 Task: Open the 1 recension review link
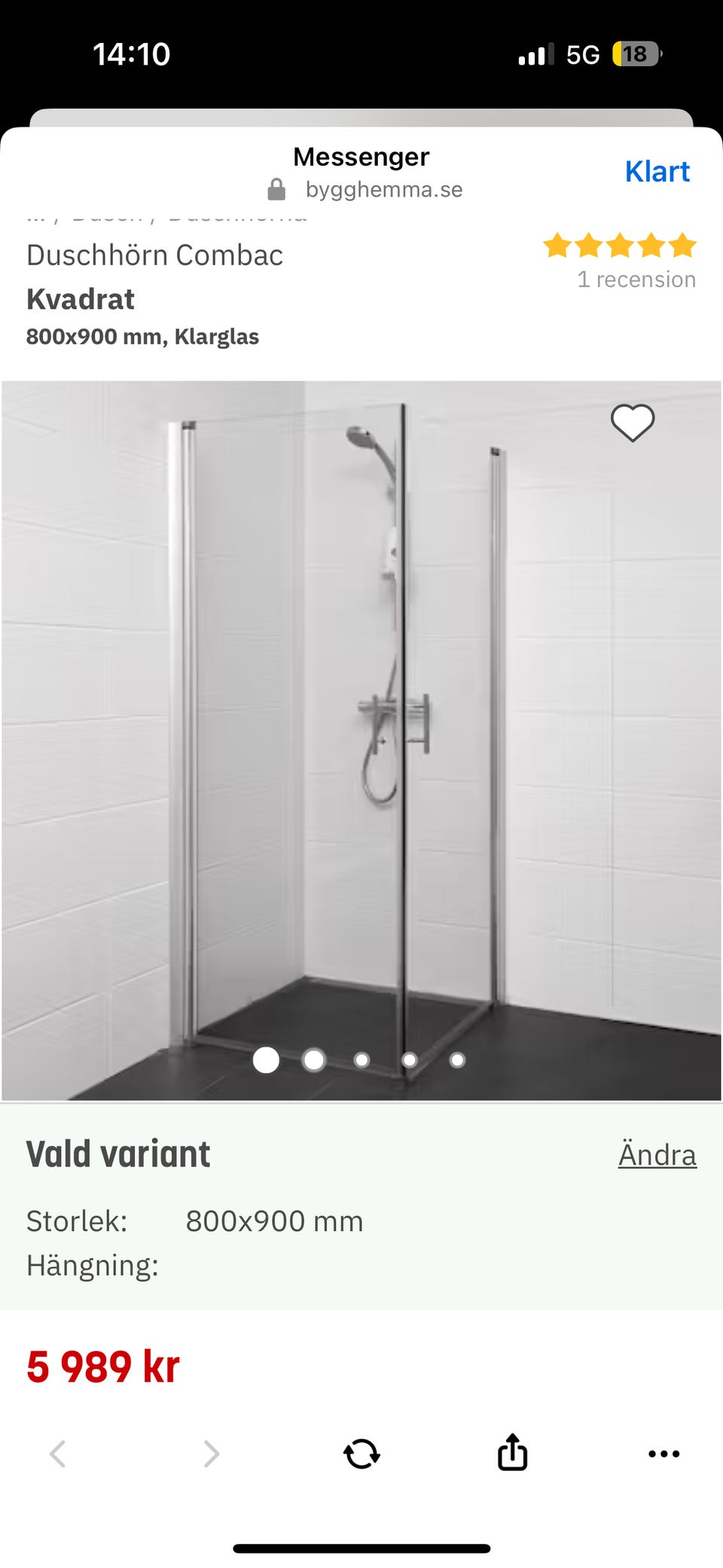[x=635, y=279]
